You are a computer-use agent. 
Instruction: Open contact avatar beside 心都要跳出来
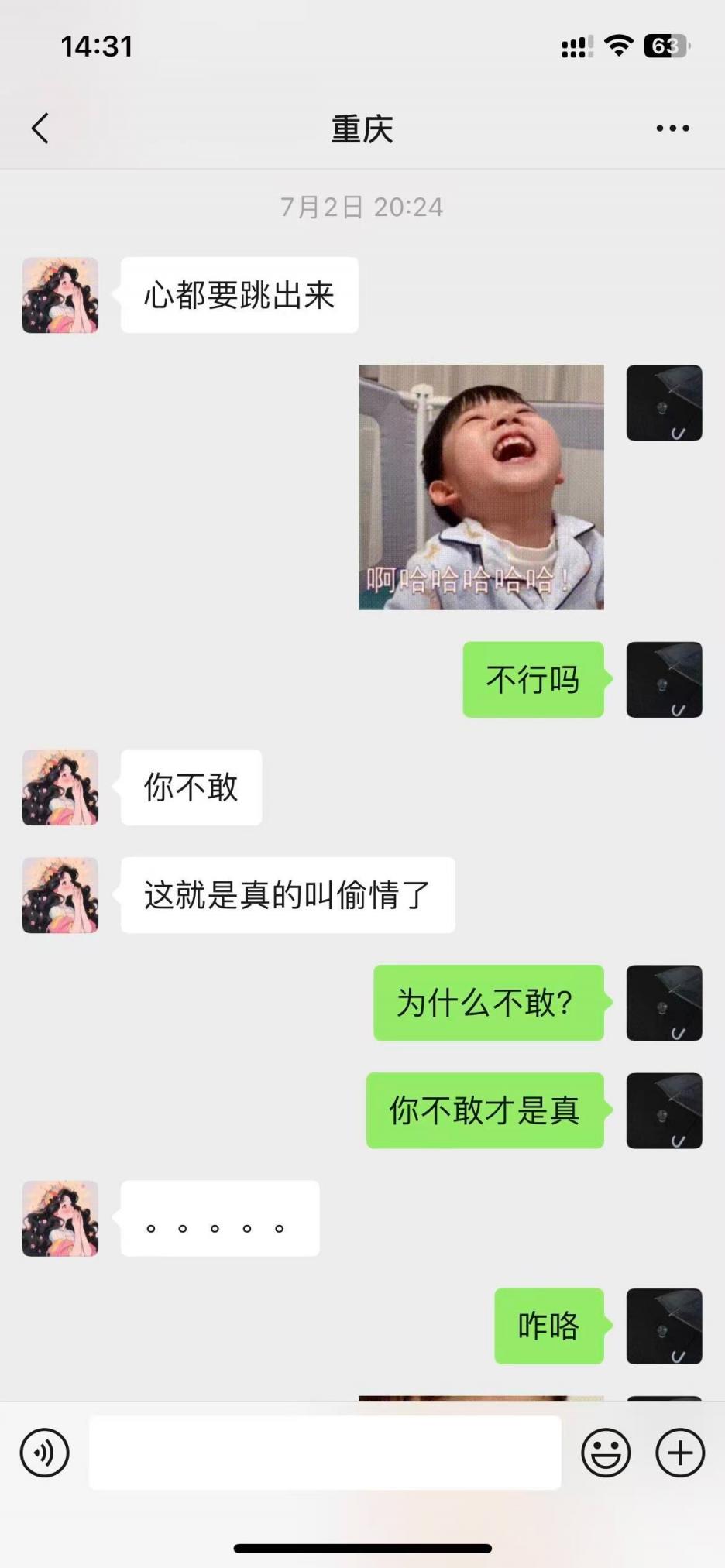point(60,296)
